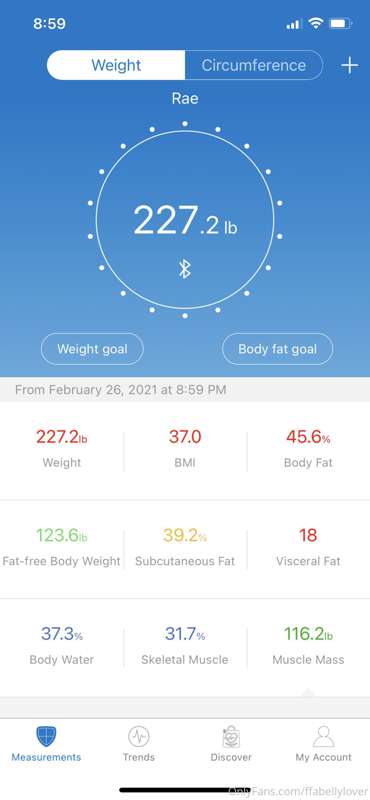Screen dimensions: 370x800
Task: Open the Discover tab
Action: coord(231,744)
